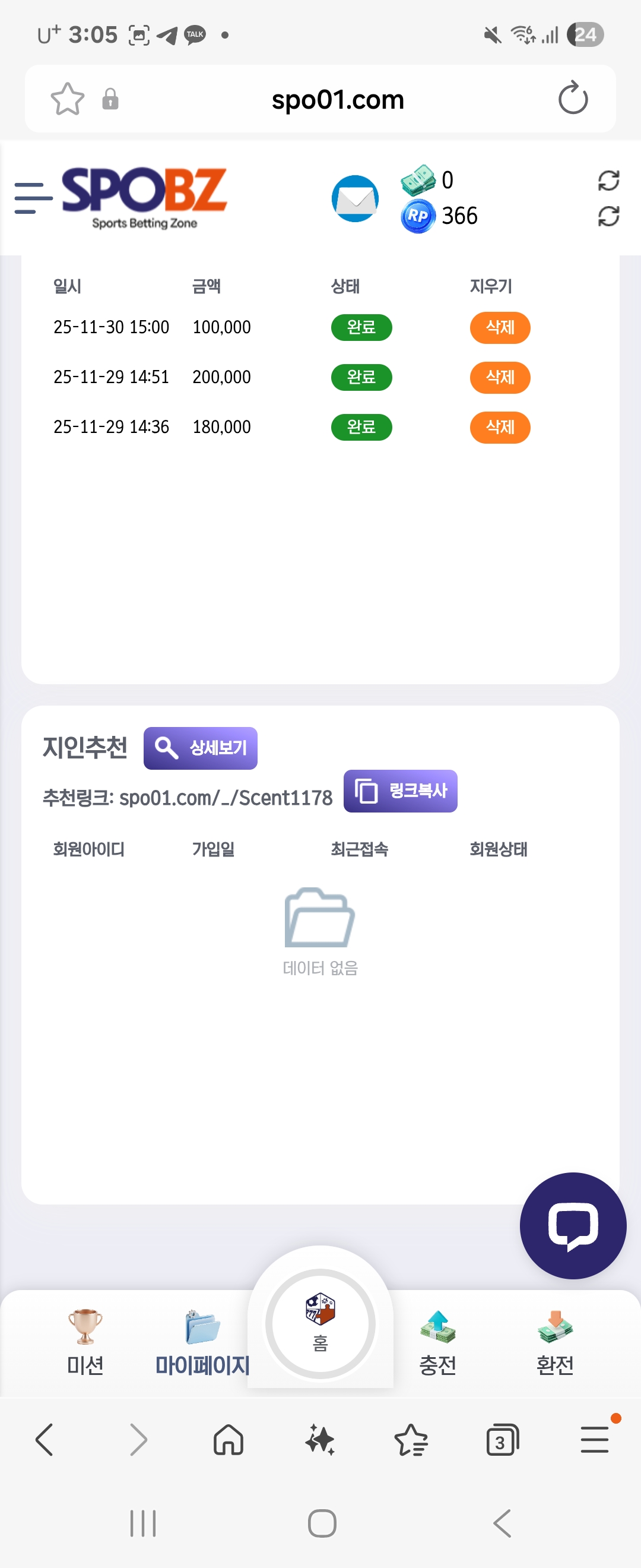Click the cash balance money icon
This screenshot has width=641, height=1568.
pos(418,179)
